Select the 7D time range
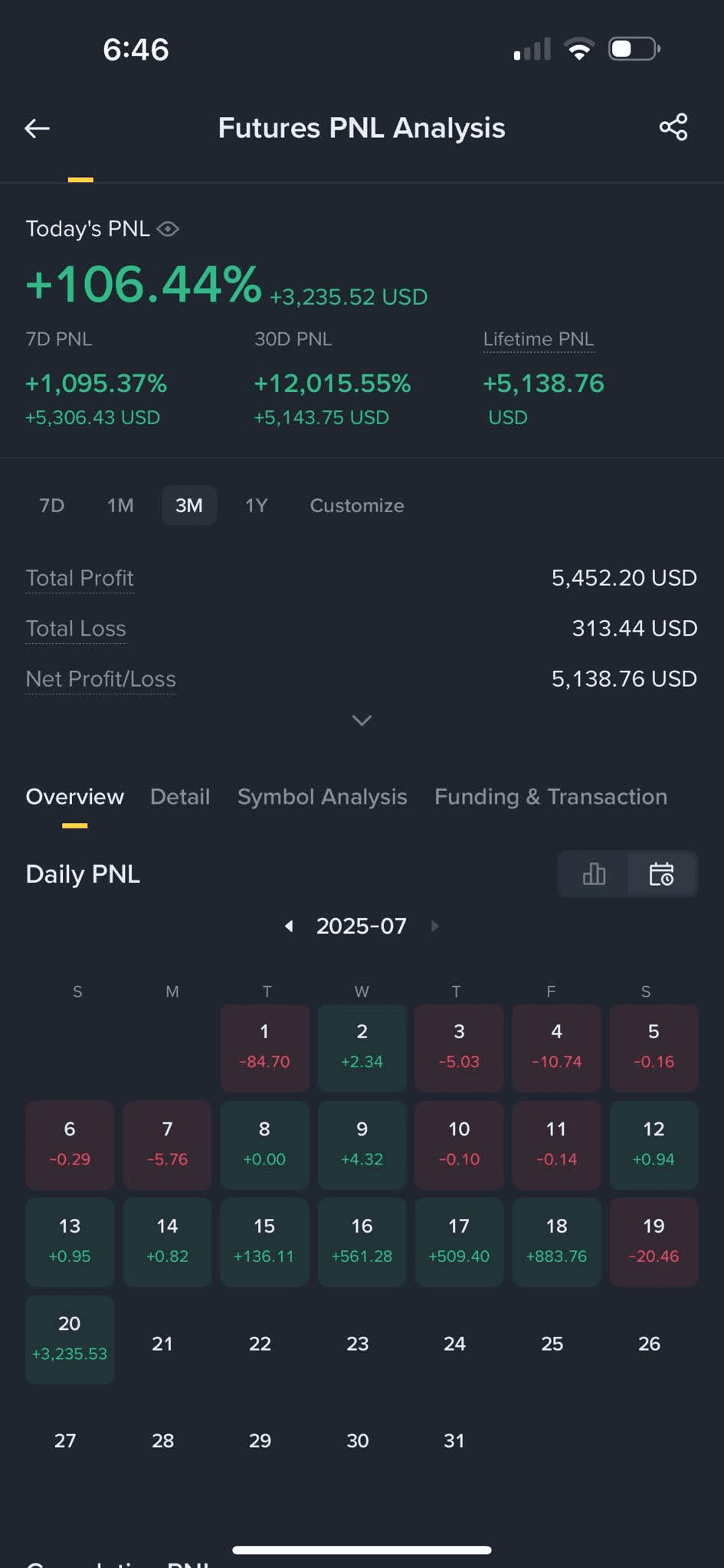 tap(51, 505)
